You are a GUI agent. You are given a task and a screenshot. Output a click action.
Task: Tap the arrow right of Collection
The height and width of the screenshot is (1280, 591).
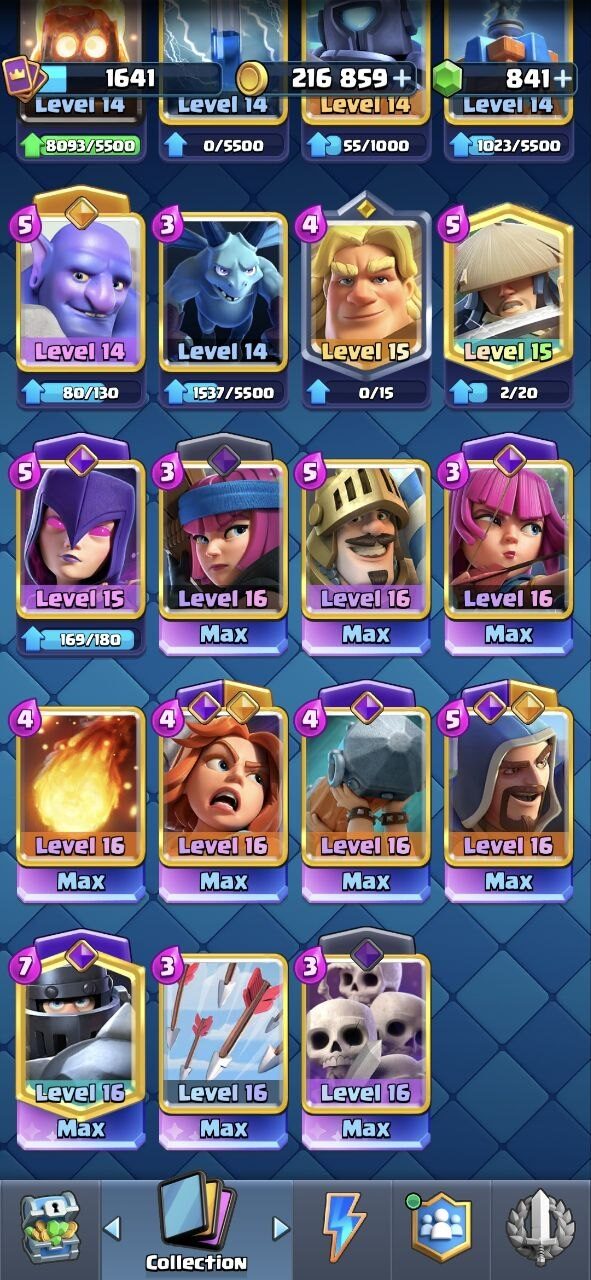[281, 1227]
